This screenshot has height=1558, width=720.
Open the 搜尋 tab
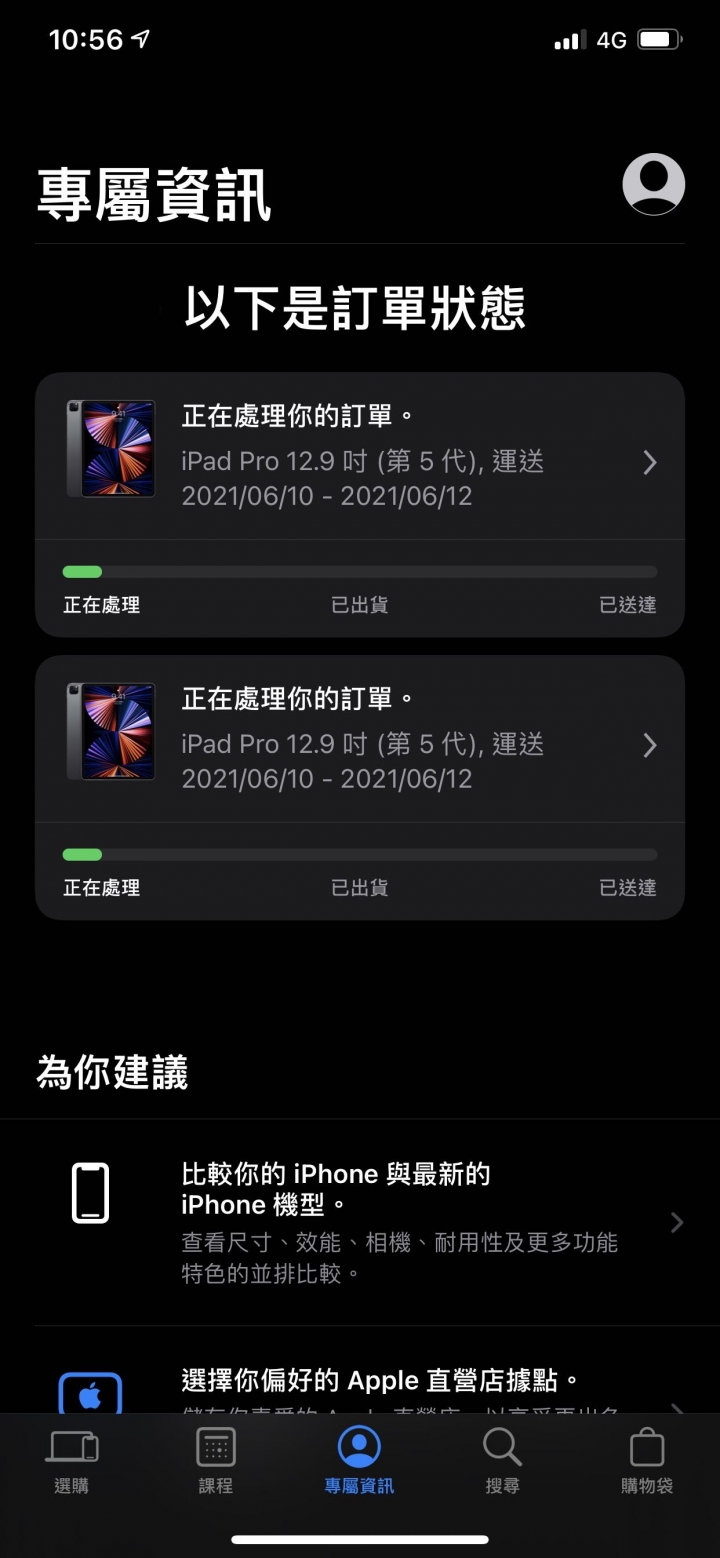(502, 1460)
